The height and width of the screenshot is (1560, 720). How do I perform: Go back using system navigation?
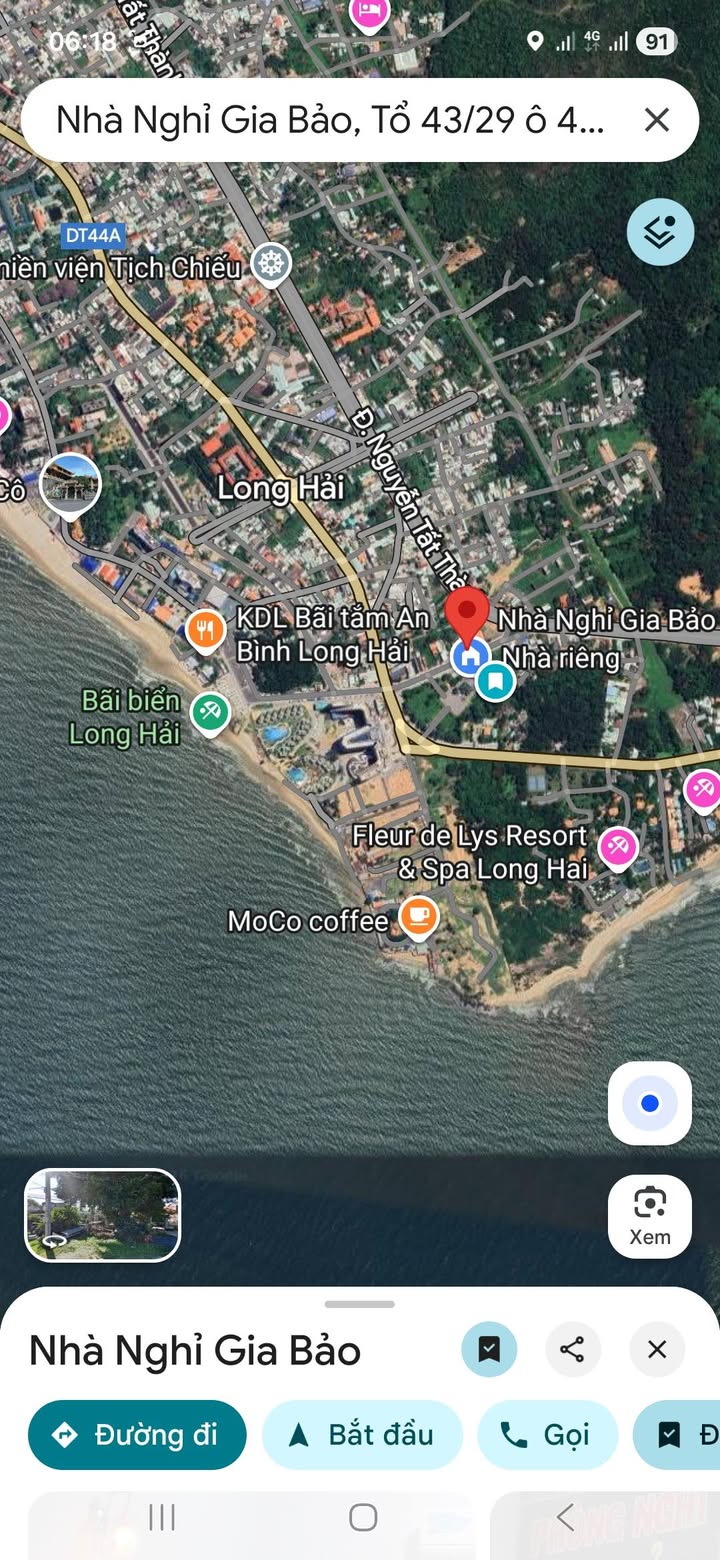click(x=565, y=1517)
